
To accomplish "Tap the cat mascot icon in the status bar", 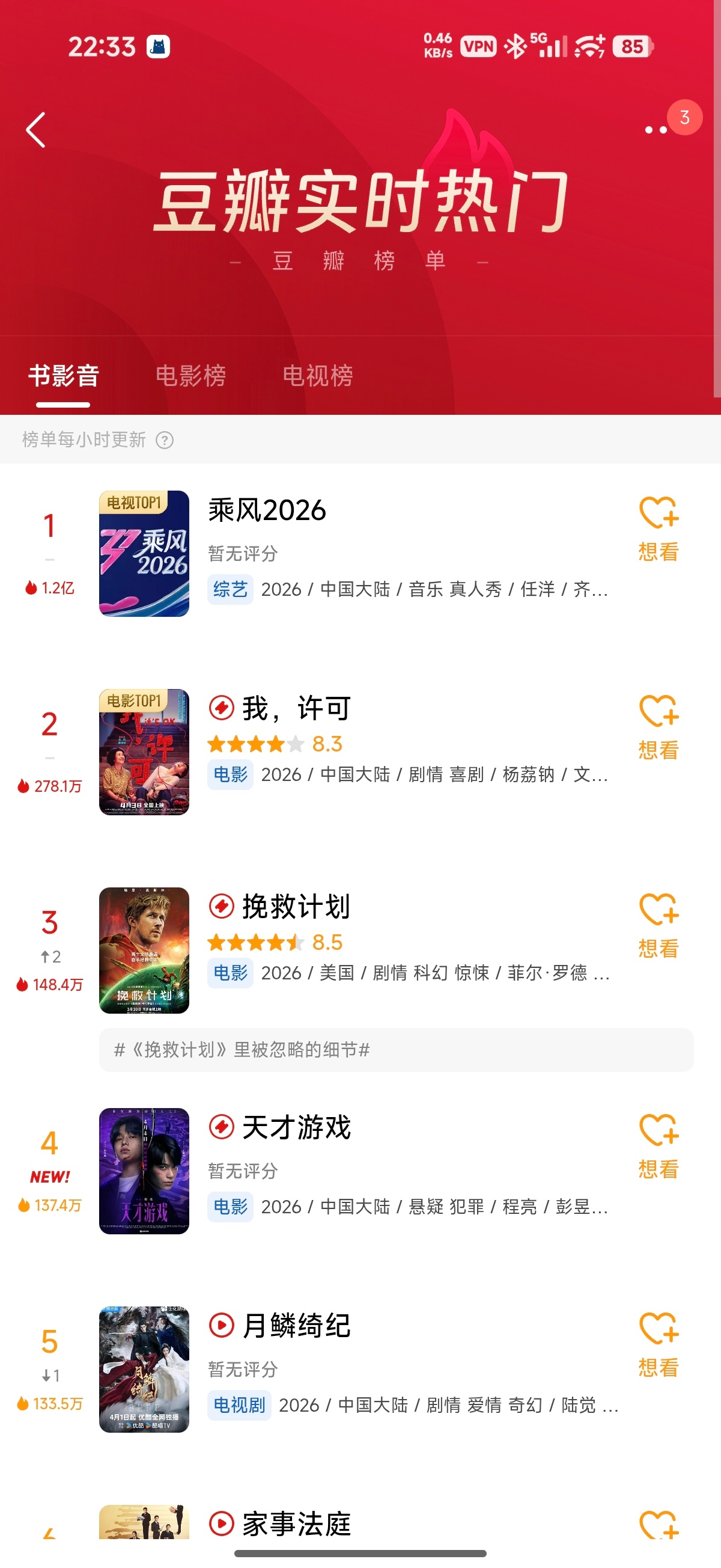I will coord(157,45).
